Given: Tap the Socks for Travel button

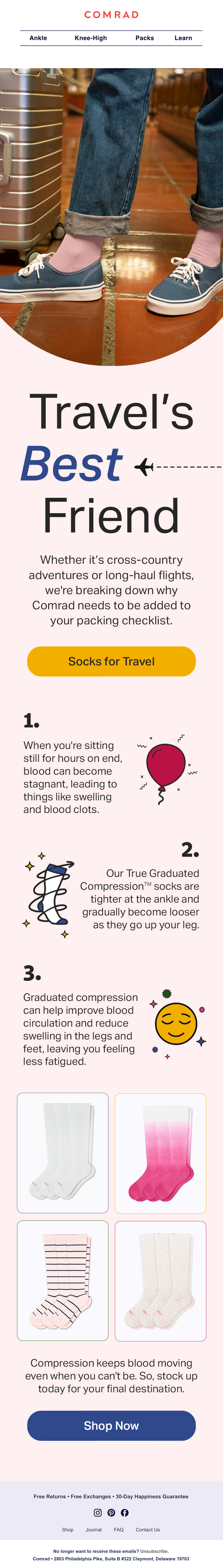Looking at the screenshot, I should tap(111, 661).
